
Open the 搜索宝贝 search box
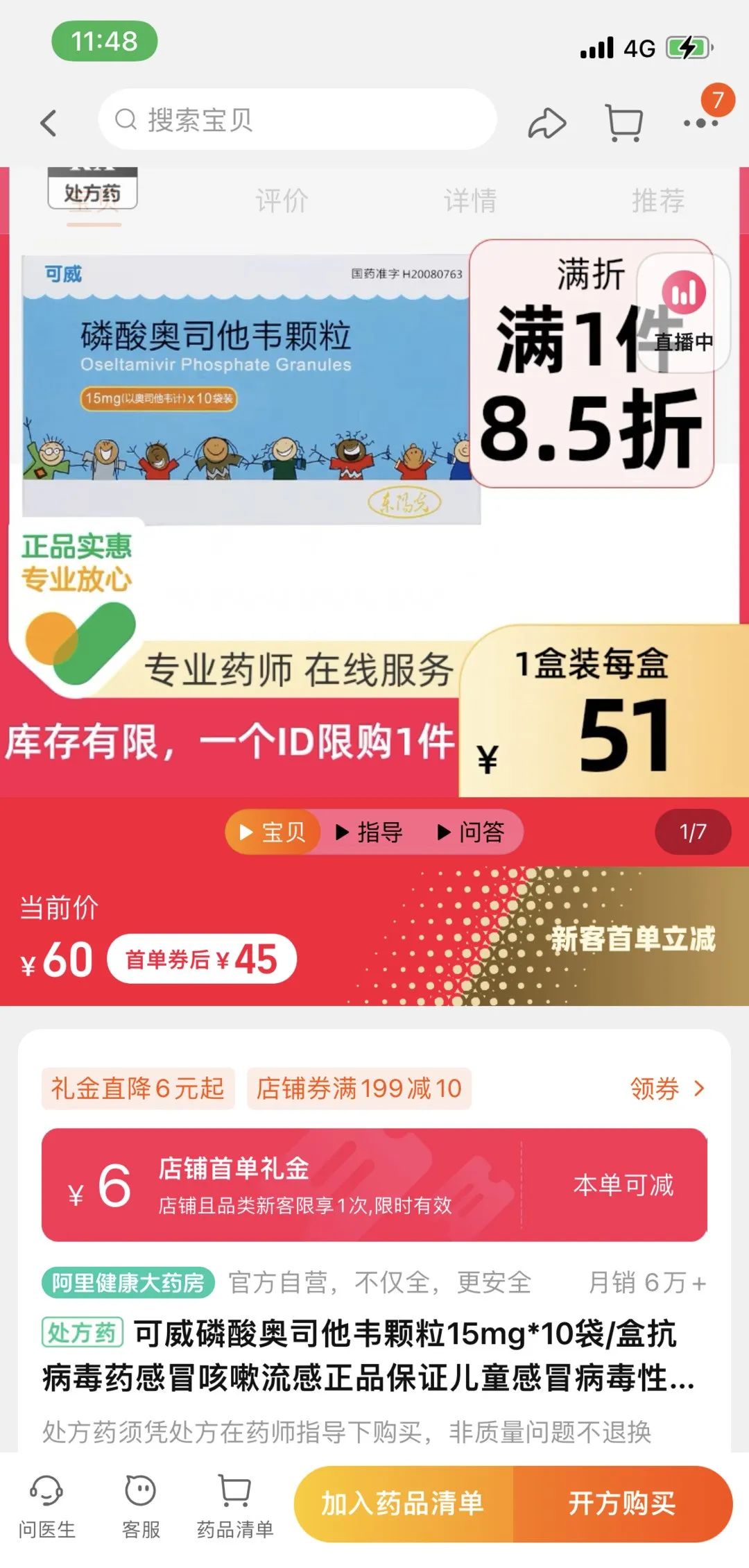point(298,119)
